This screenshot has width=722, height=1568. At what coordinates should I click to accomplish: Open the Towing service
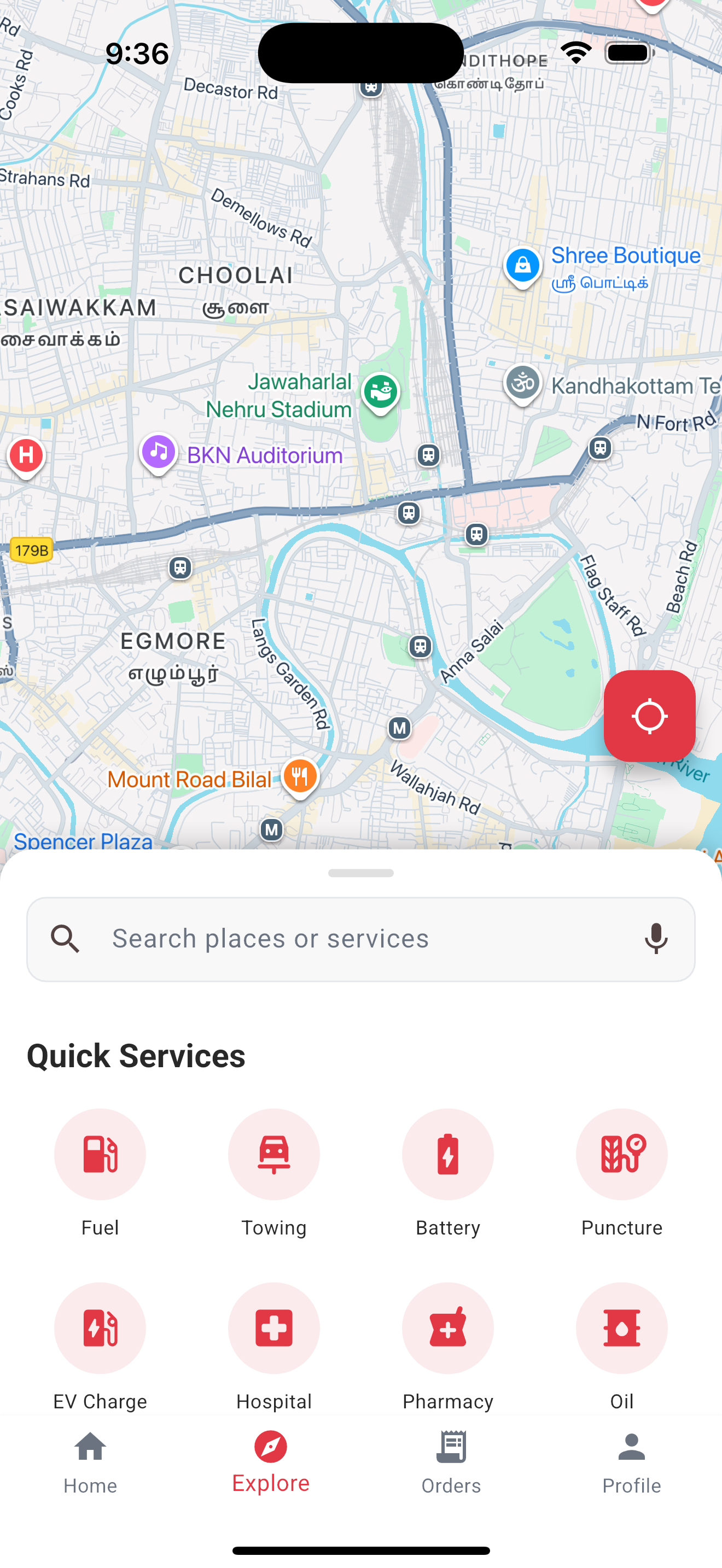pyautogui.click(x=273, y=1154)
